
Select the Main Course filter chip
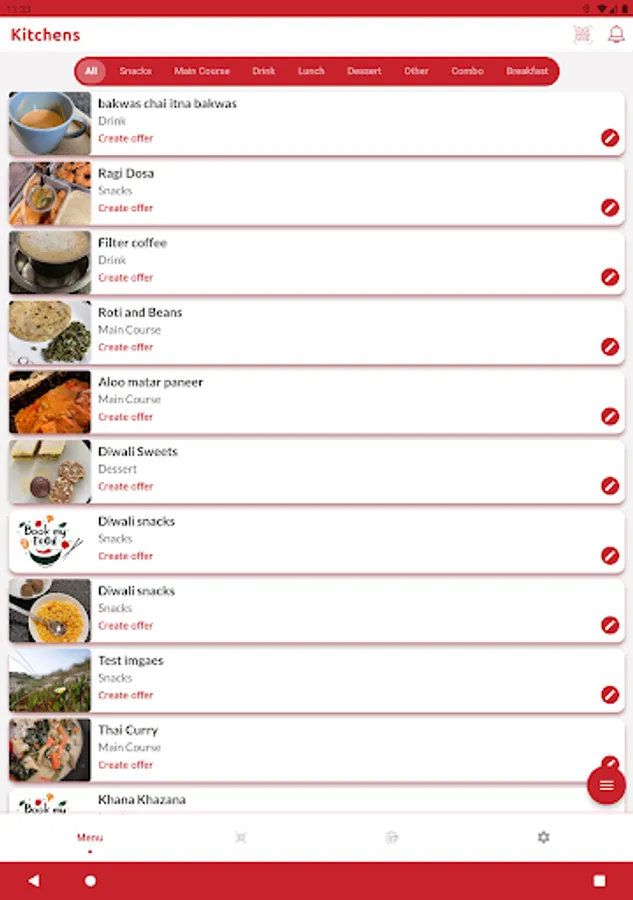coord(201,71)
